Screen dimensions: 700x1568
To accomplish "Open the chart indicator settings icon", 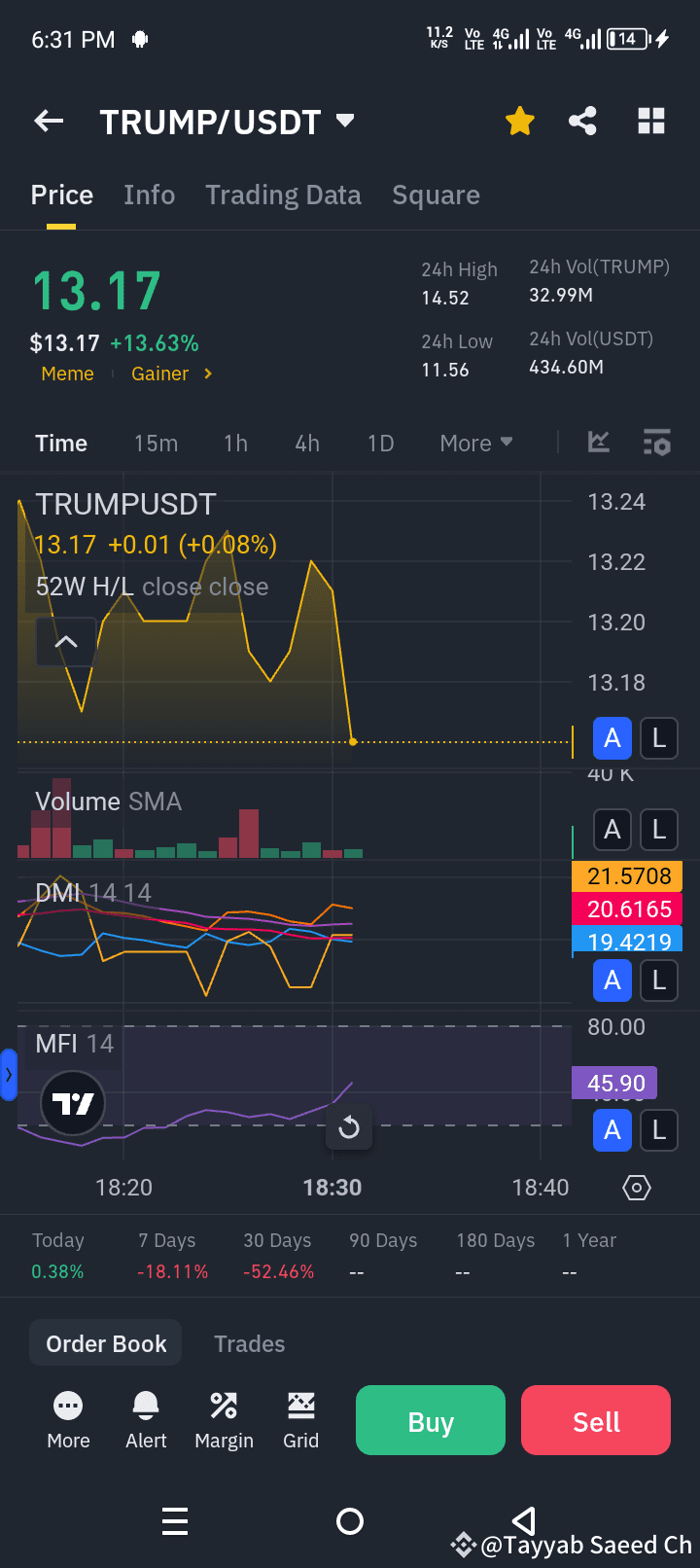I will (657, 443).
